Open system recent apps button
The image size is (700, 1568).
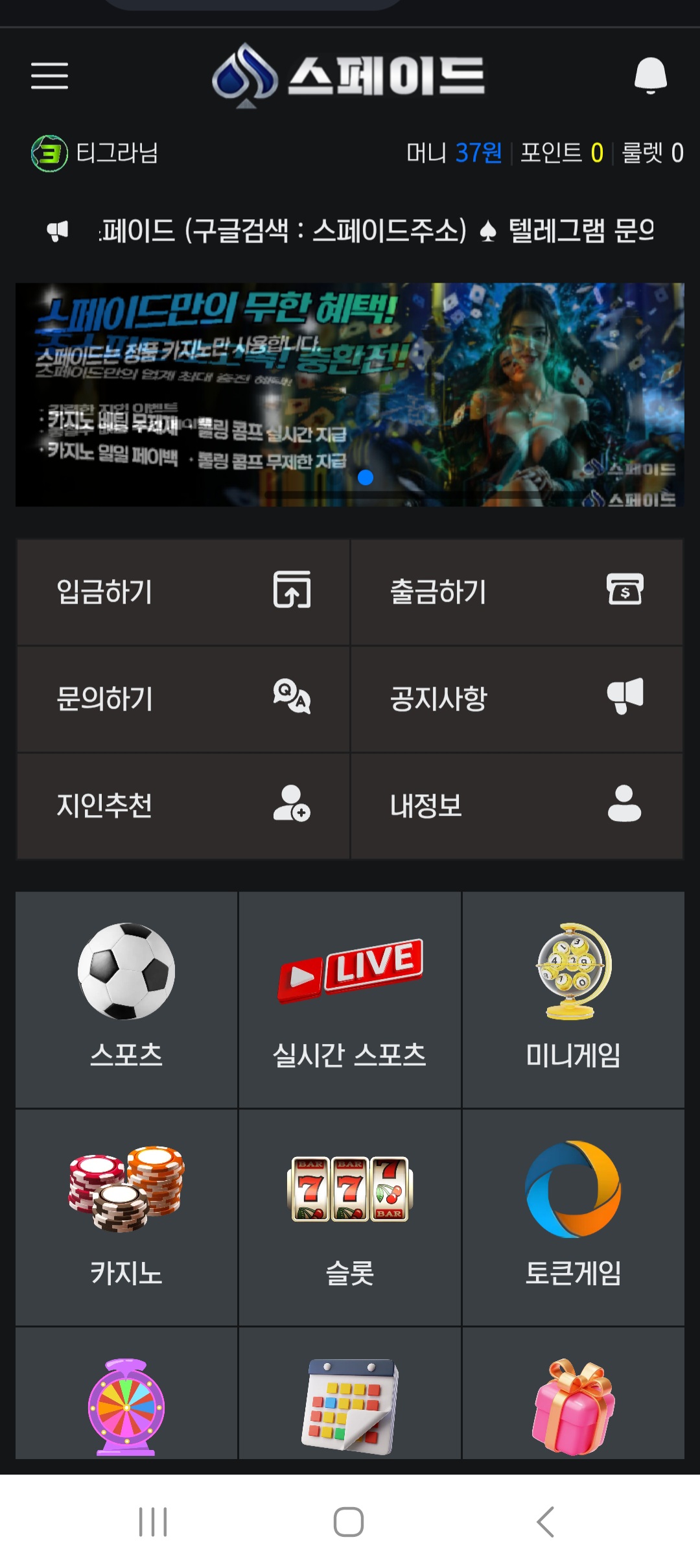[x=153, y=1521]
